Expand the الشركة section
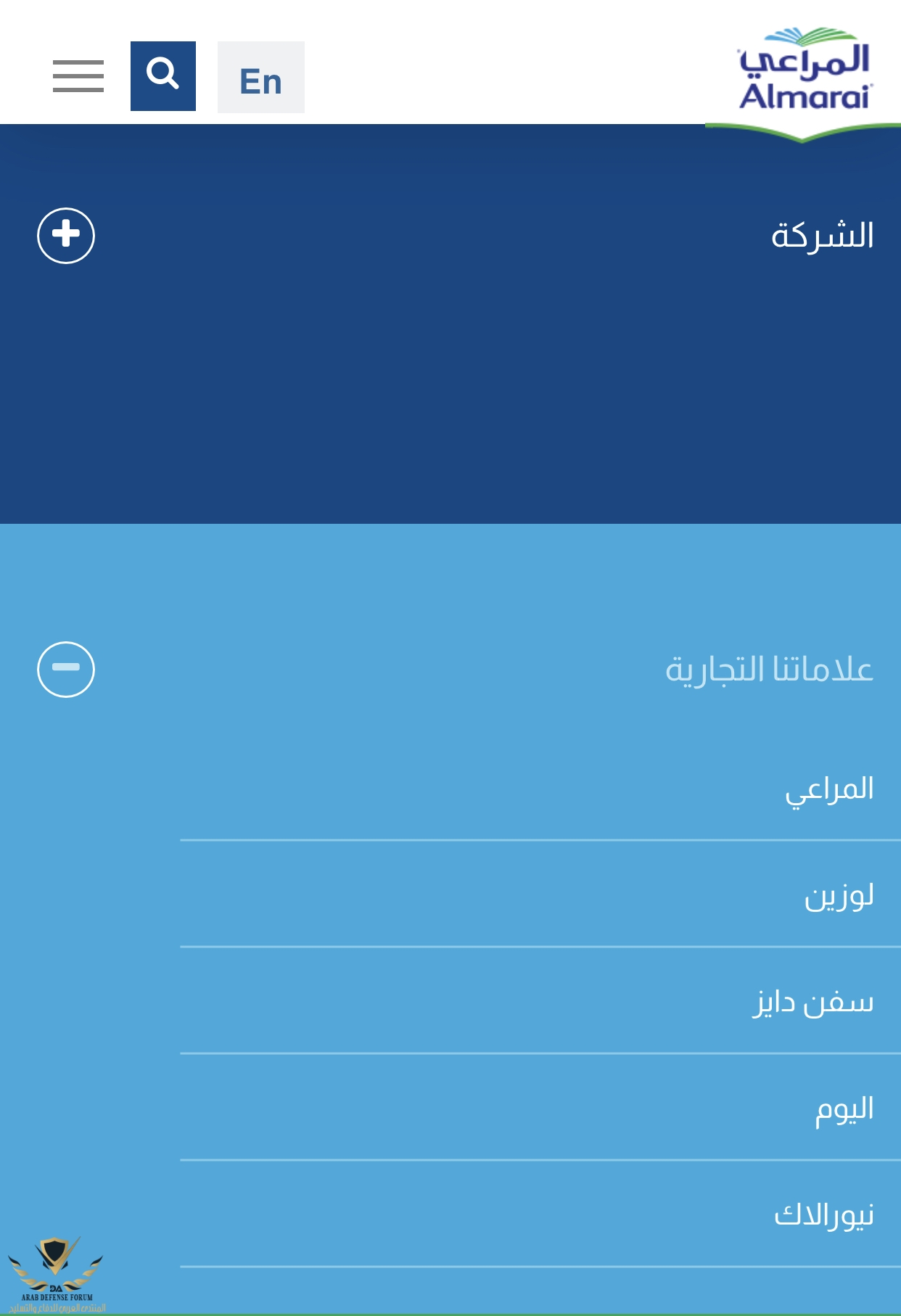This screenshot has width=901, height=1316. pyautogui.click(x=66, y=236)
